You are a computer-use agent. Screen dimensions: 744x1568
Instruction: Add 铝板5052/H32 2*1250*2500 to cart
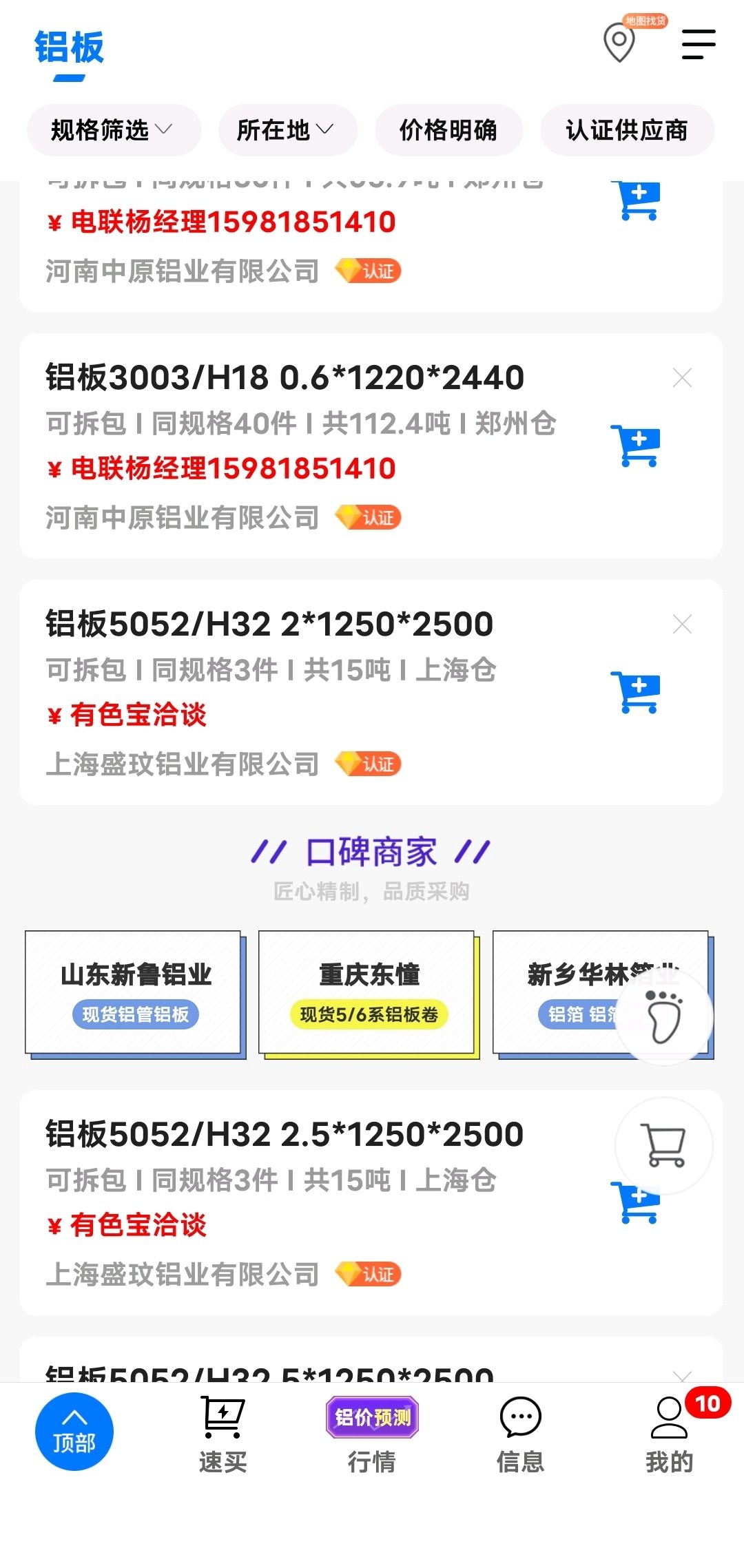635,692
